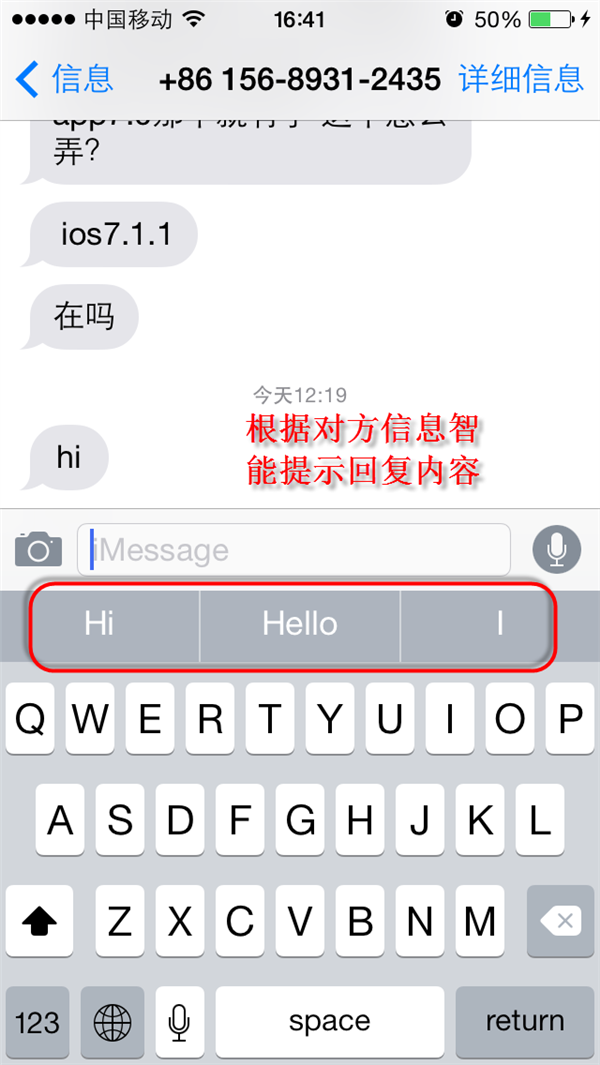Toggle the shift key
This screenshot has height=1065, width=600.
click(x=39, y=921)
